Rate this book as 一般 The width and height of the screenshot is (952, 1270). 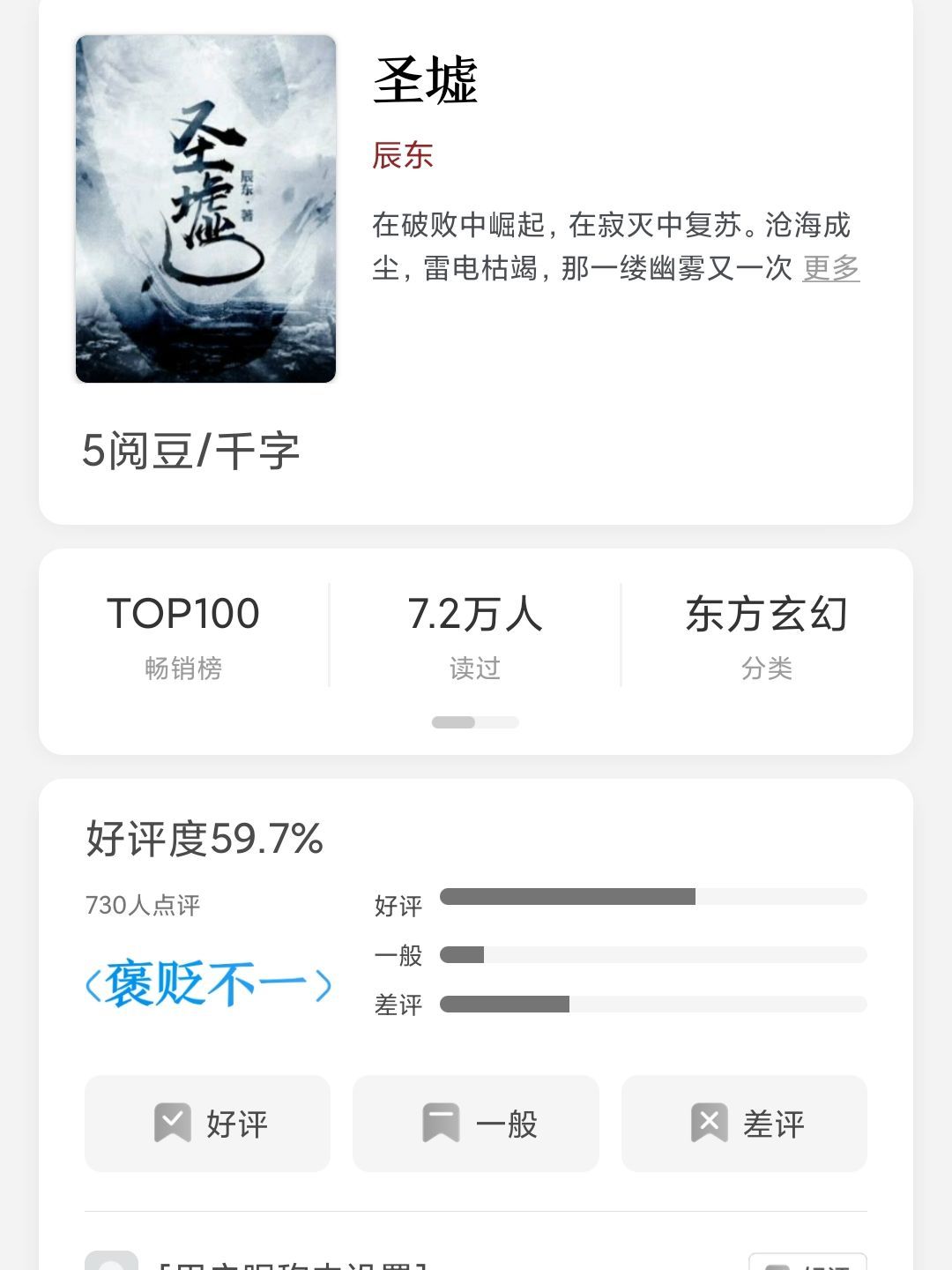(476, 1124)
